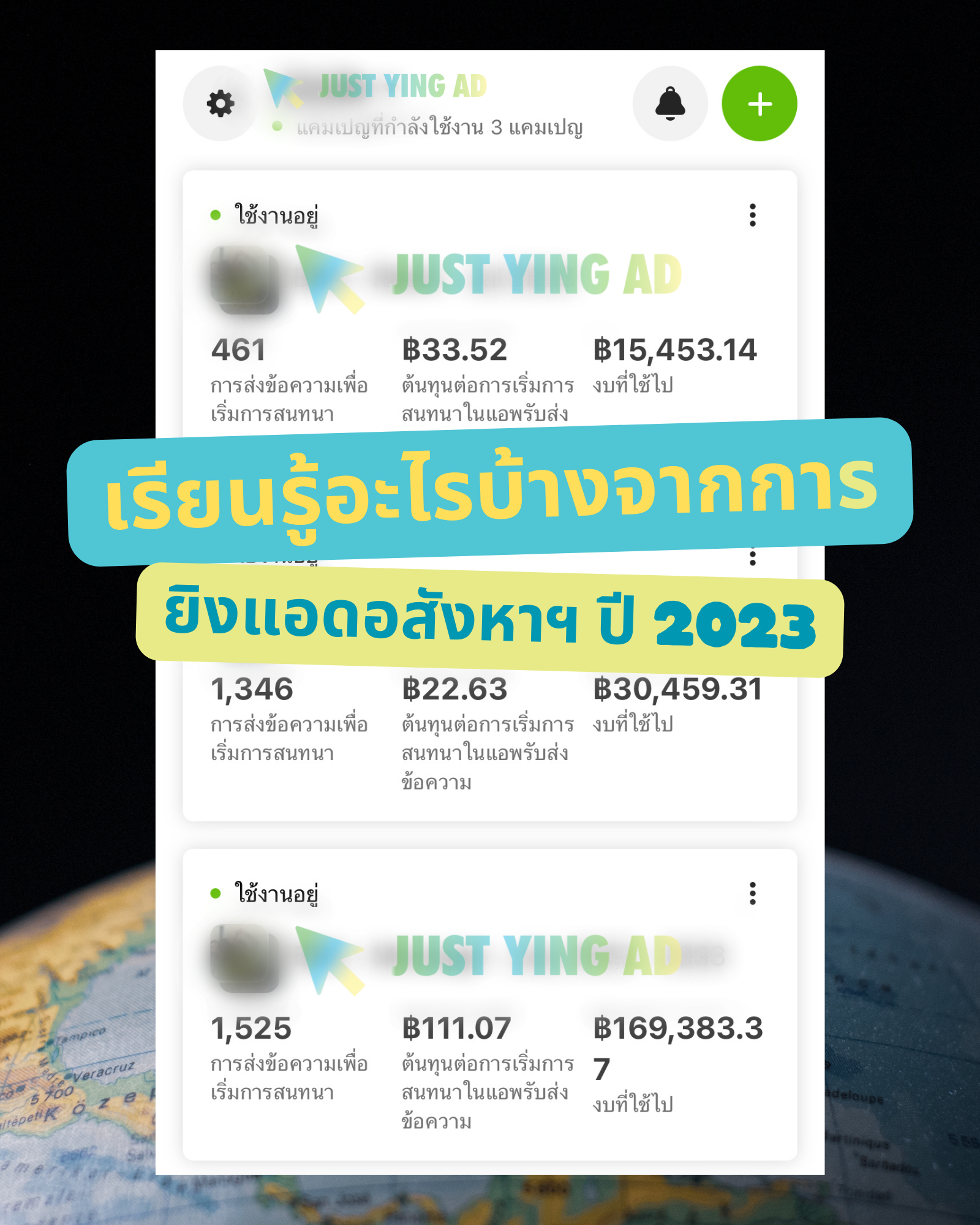Open the notifications bell icon

click(x=669, y=103)
